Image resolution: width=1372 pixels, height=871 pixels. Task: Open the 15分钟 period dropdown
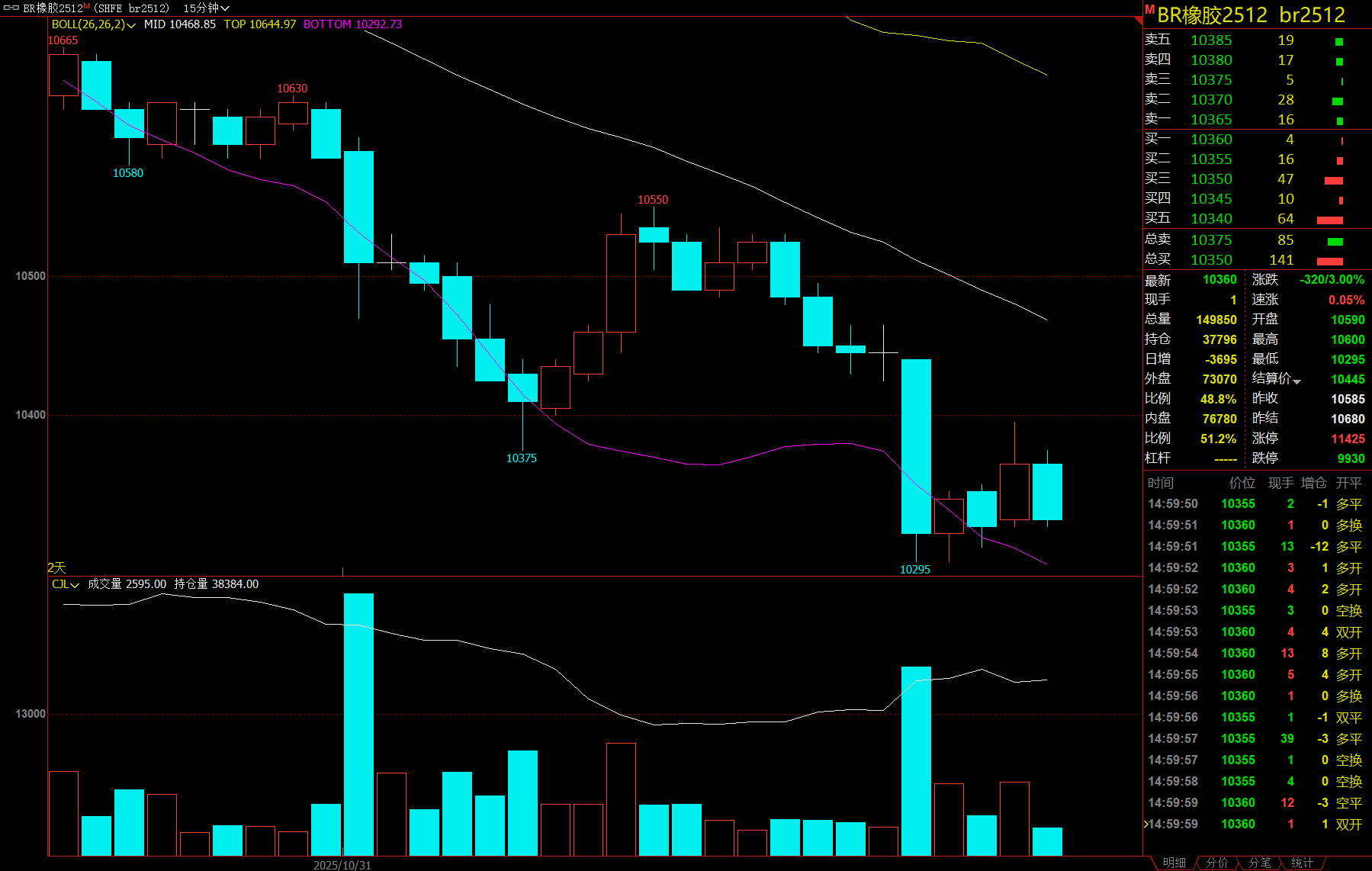pos(207,8)
